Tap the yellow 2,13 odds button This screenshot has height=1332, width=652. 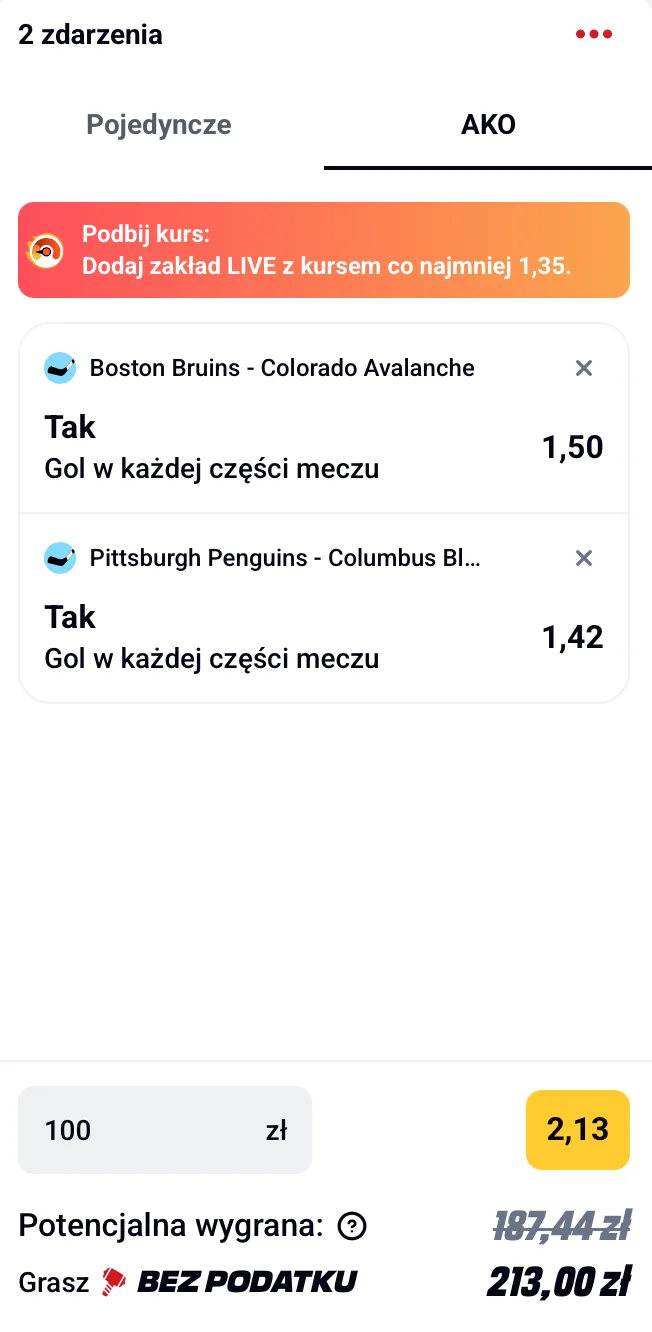[577, 1130]
